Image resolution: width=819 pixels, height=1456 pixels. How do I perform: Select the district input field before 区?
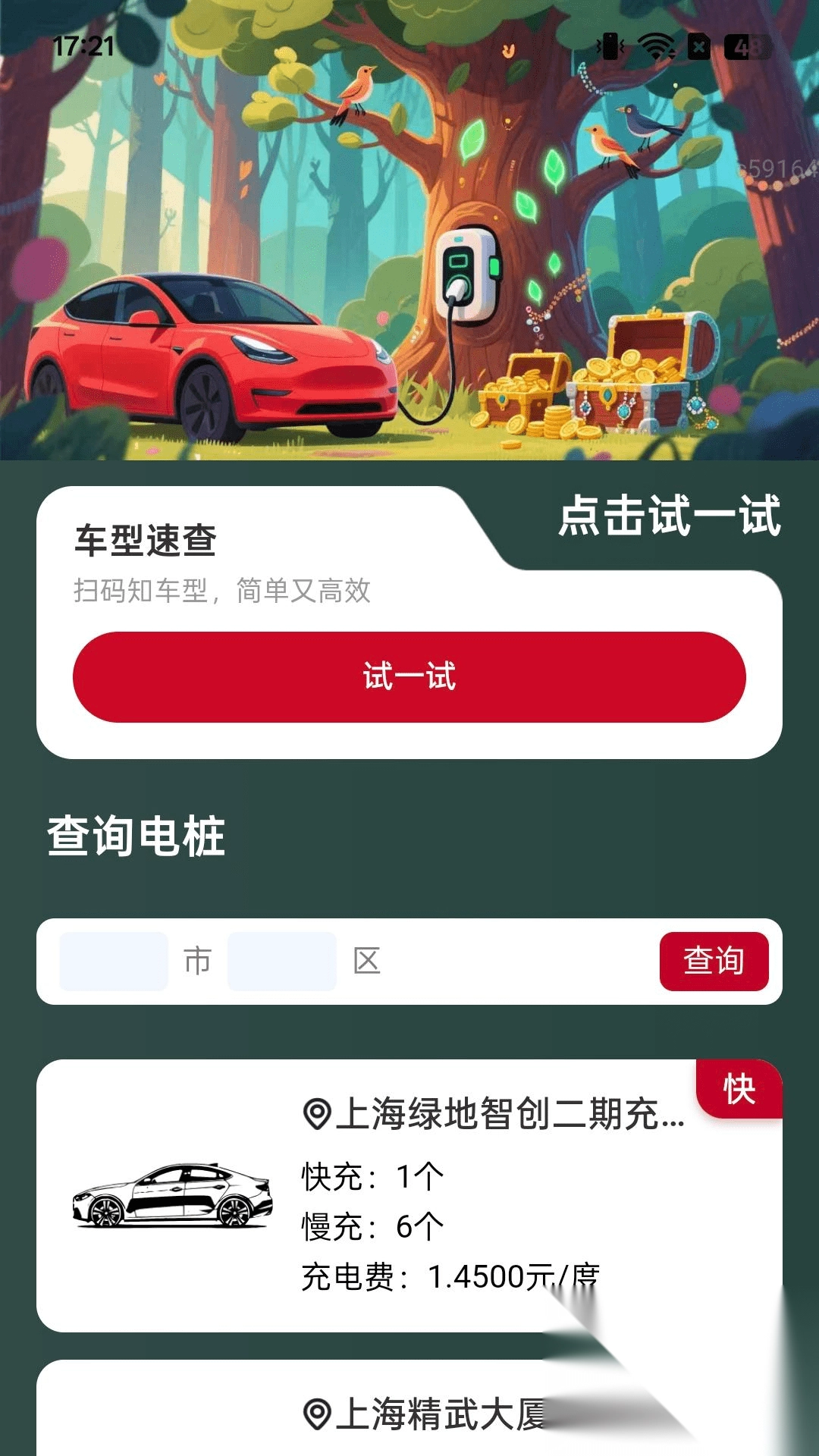(x=282, y=961)
